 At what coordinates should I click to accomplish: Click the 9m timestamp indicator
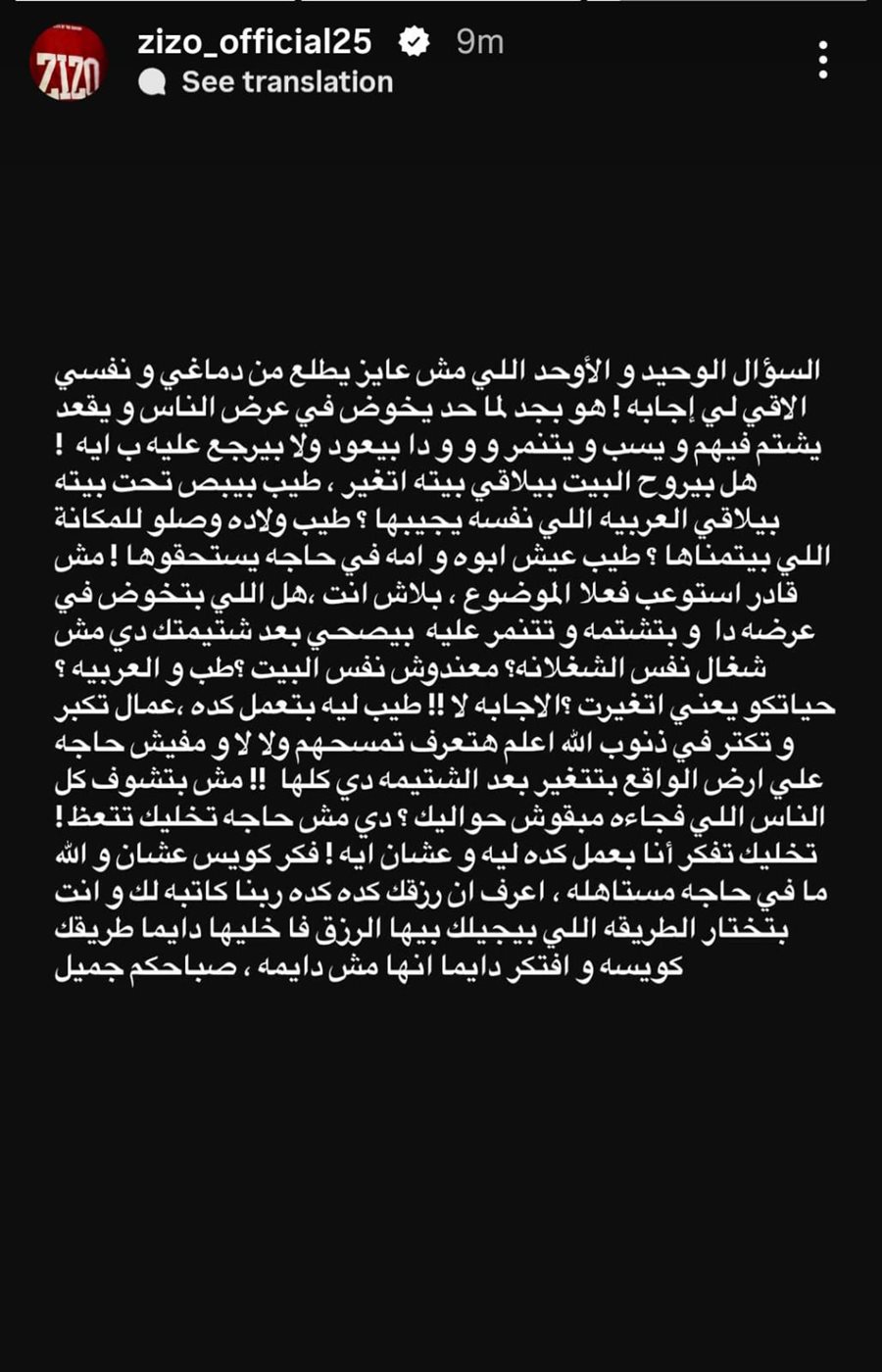click(477, 42)
